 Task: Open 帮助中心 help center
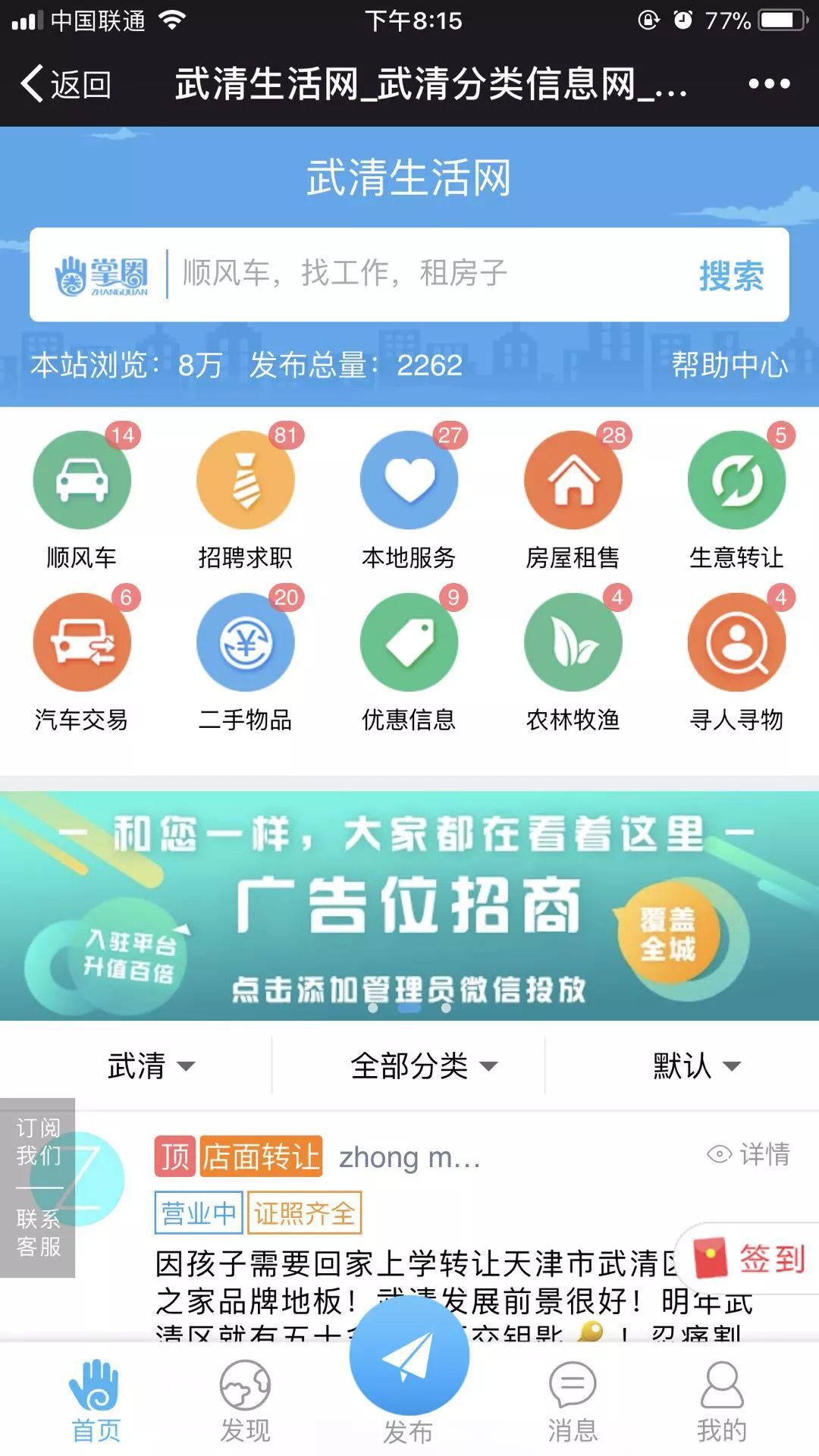(730, 366)
